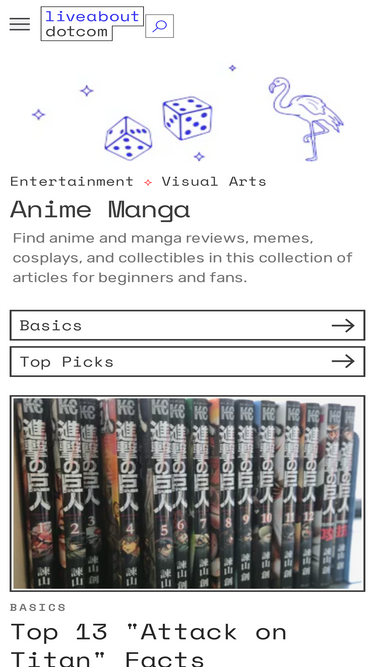375x667 pixels.
Task: Go to the Visual Arts breadcrumb
Action: [214, 182]
